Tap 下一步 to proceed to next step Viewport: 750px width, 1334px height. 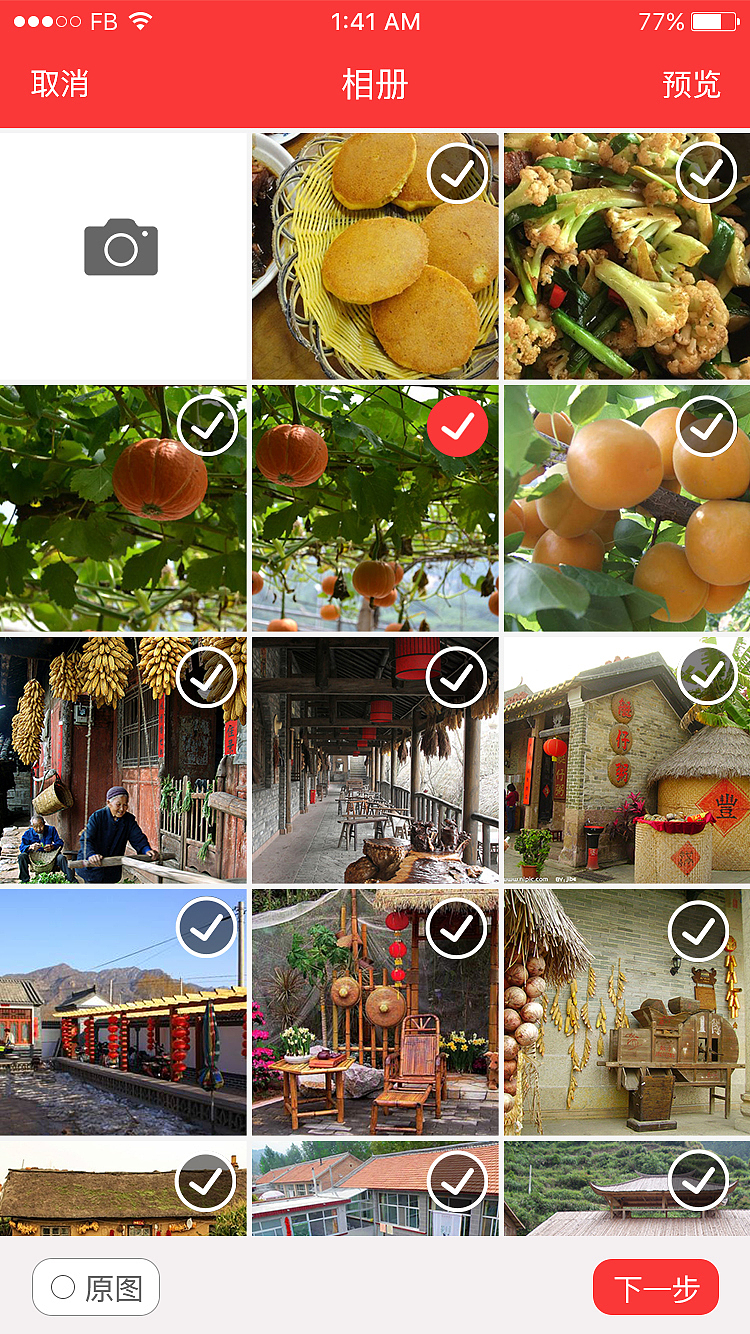(x=656, y=1287)
